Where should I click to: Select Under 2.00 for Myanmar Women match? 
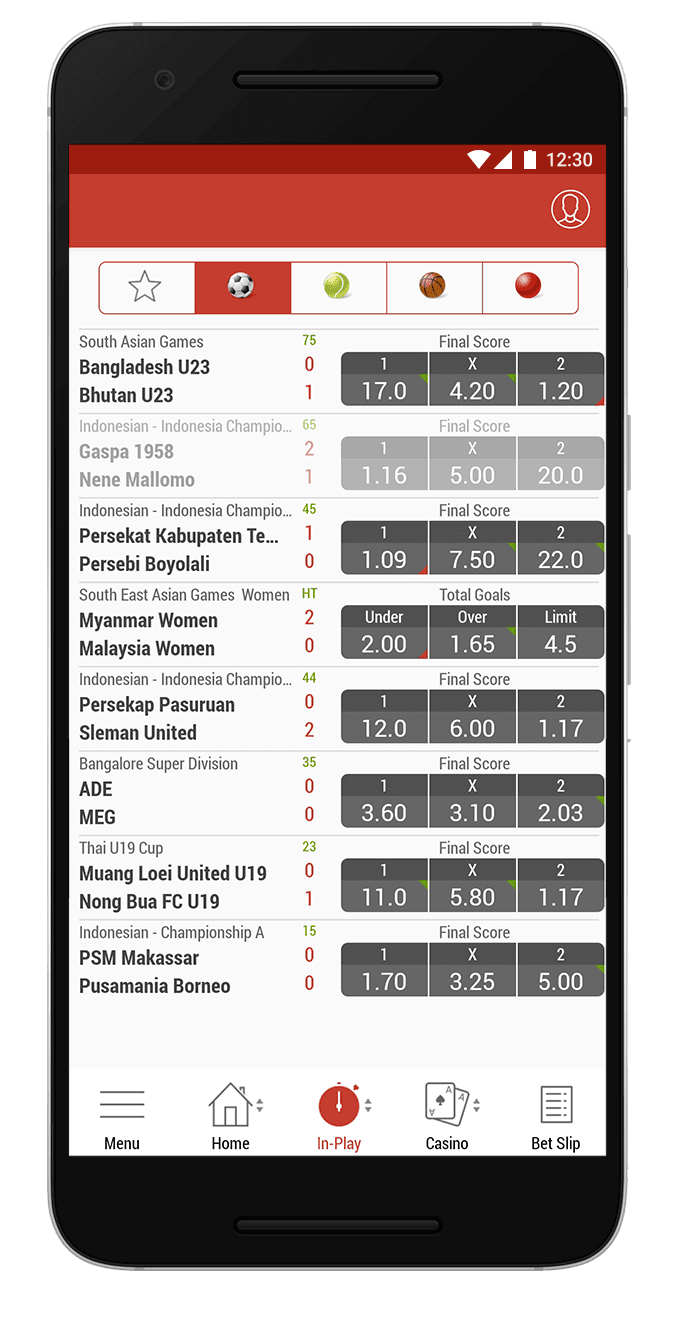pos(384,633)
